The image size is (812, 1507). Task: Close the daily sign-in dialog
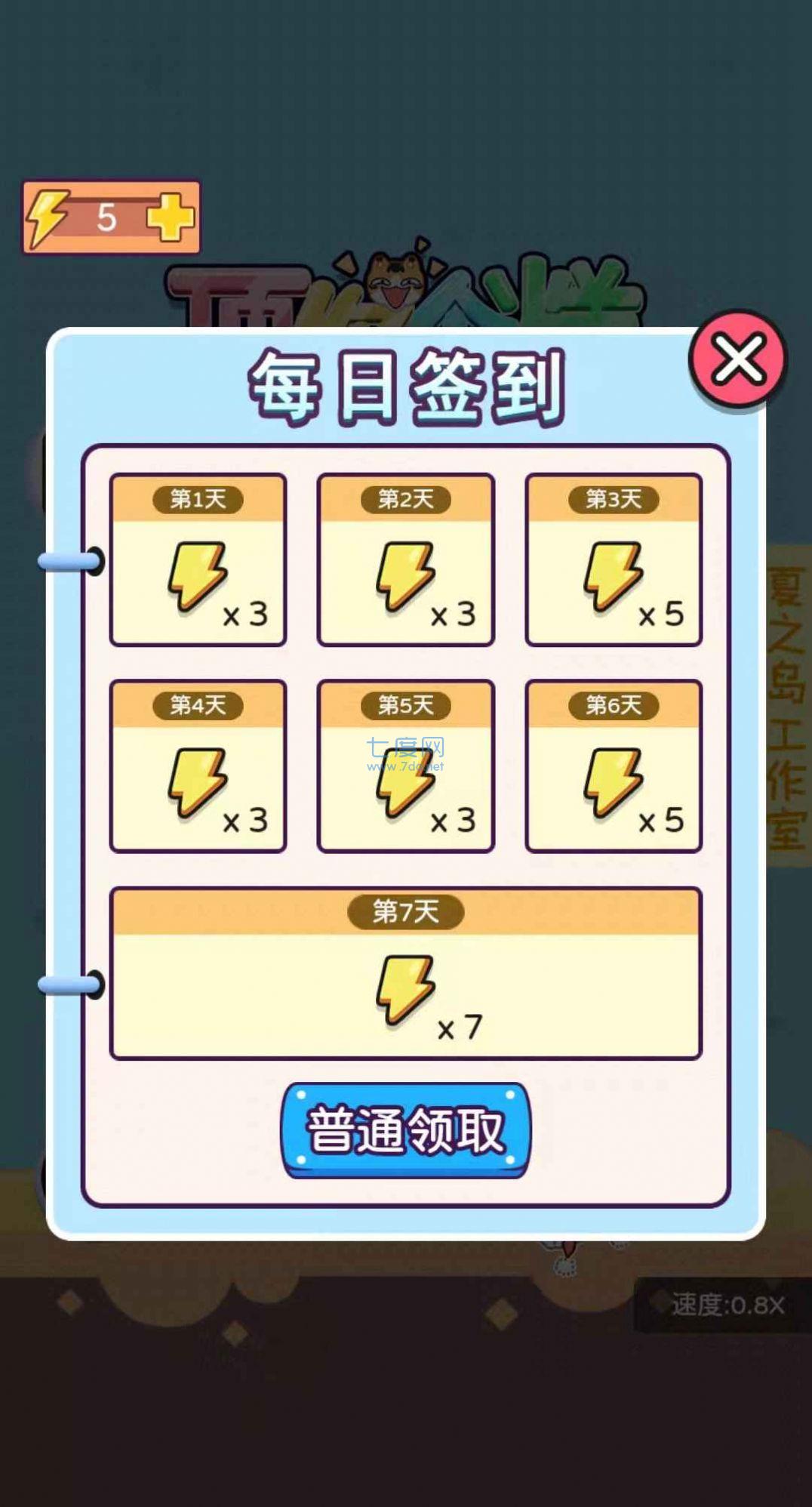coord(737,360)
